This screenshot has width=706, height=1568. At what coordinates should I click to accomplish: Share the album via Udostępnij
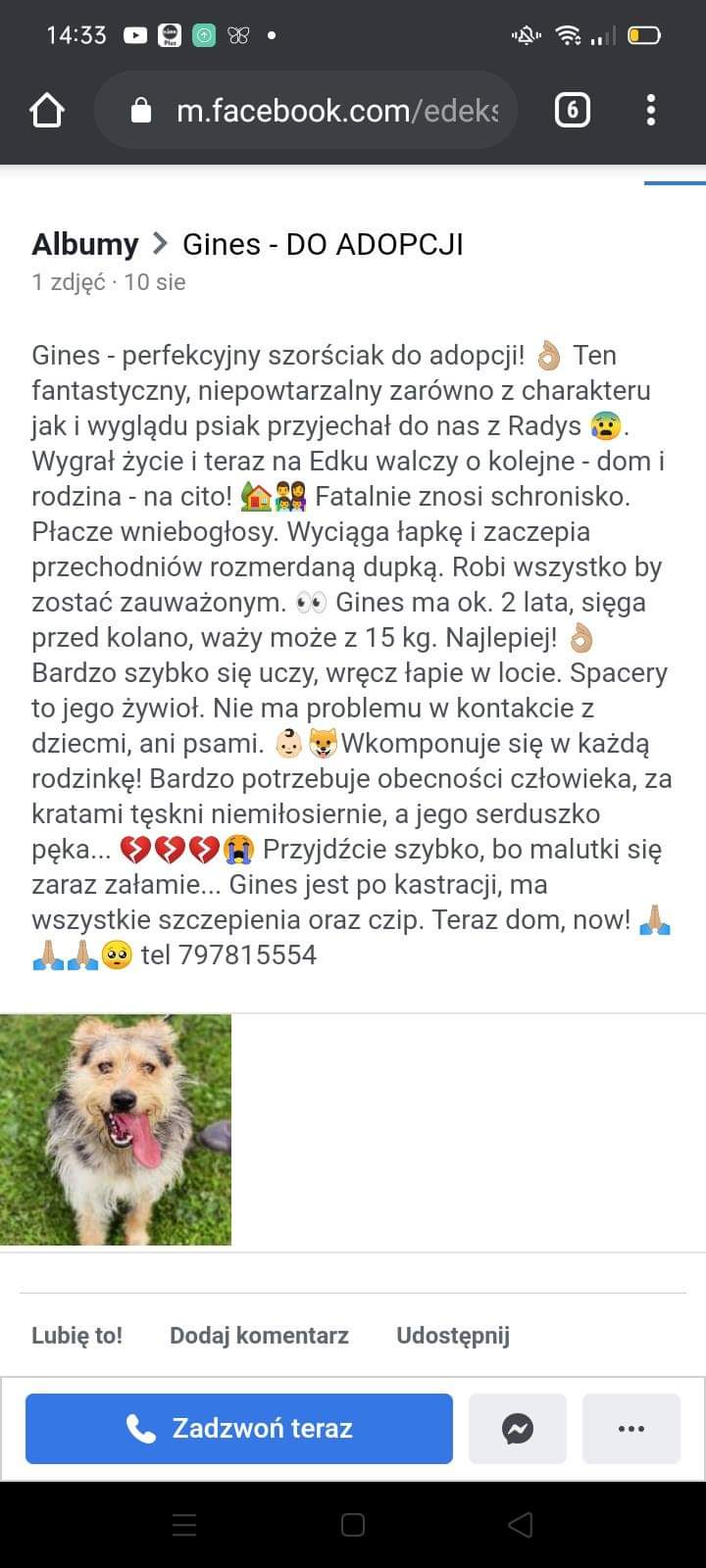[x=453, y=1336]
